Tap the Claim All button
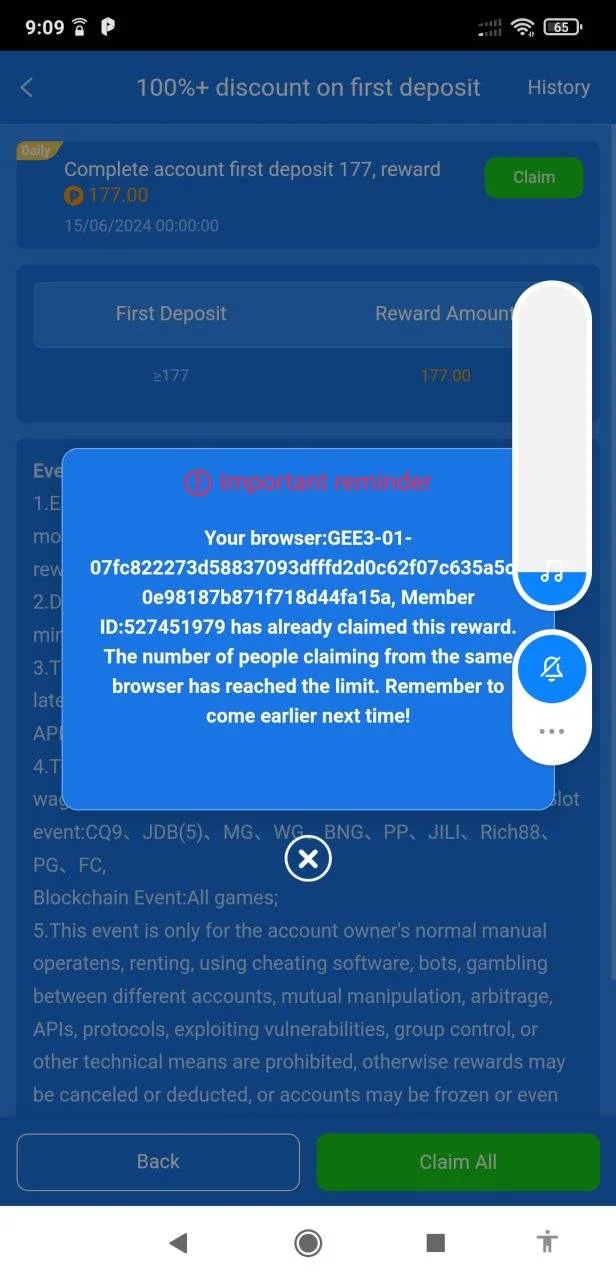This screenshot has height=1280, width=616. 458,1162
